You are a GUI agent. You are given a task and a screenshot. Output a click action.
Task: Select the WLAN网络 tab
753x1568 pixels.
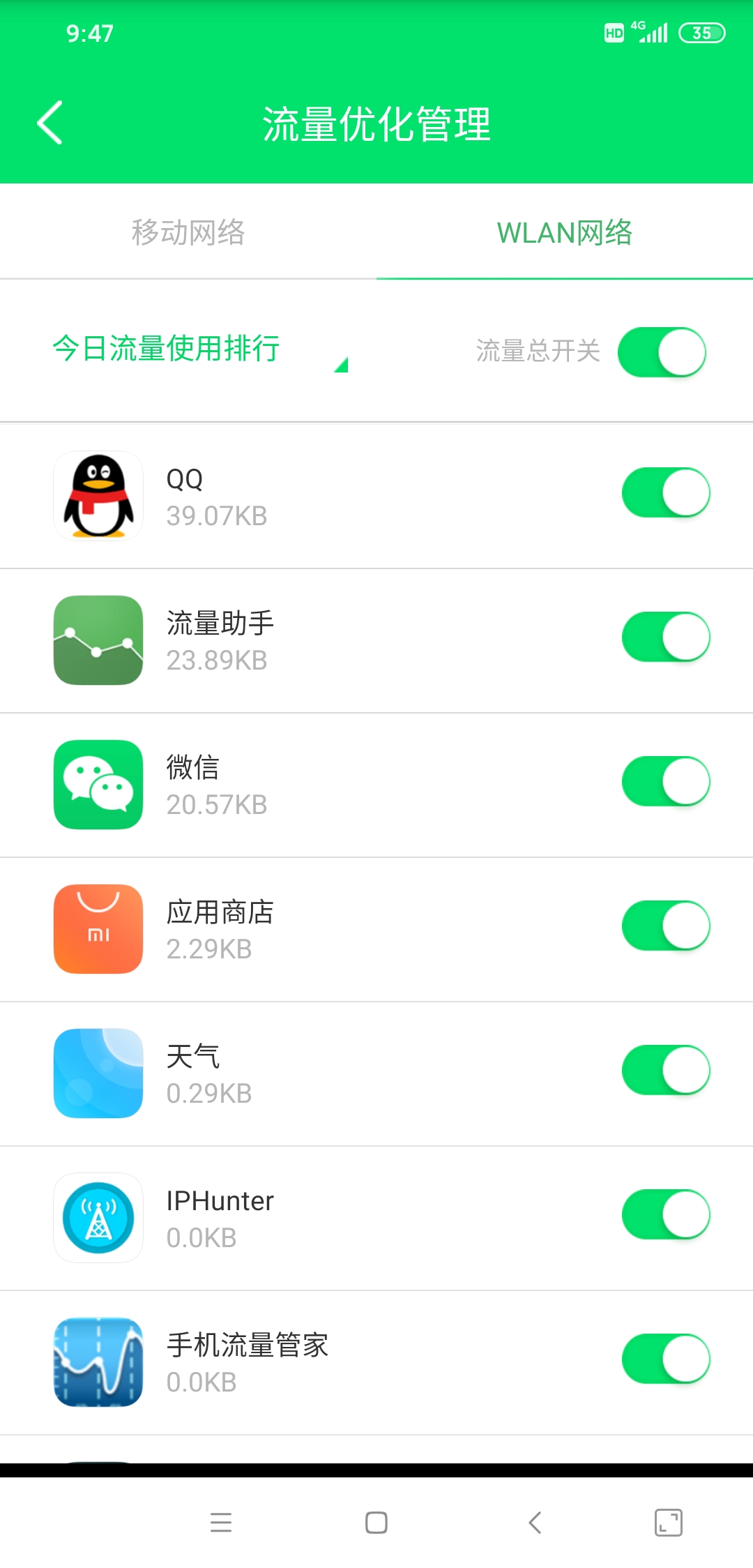pyautogui.click(x=565, y=232)
